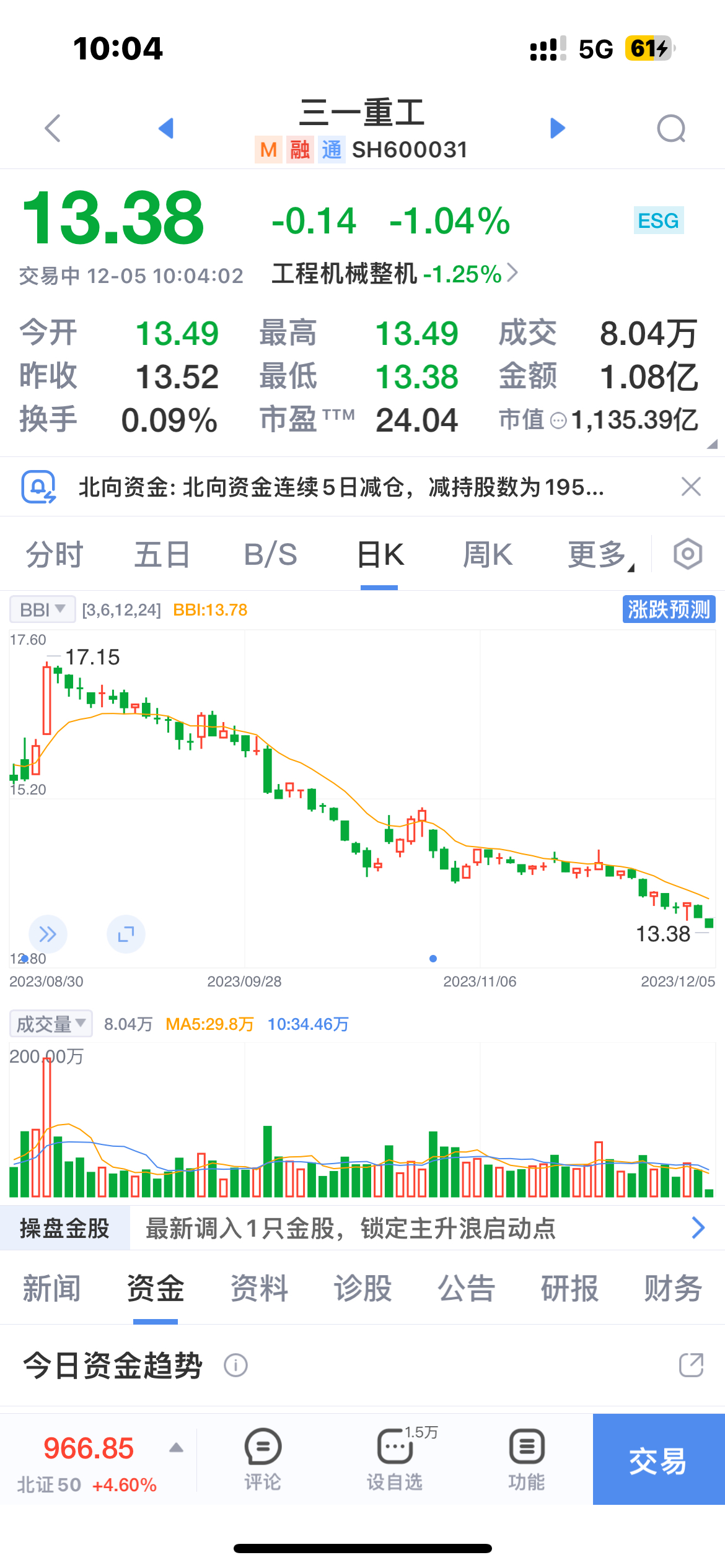725x1568 pixels.
Task: Open the search magnifier icon
Action: coord(671,129)
